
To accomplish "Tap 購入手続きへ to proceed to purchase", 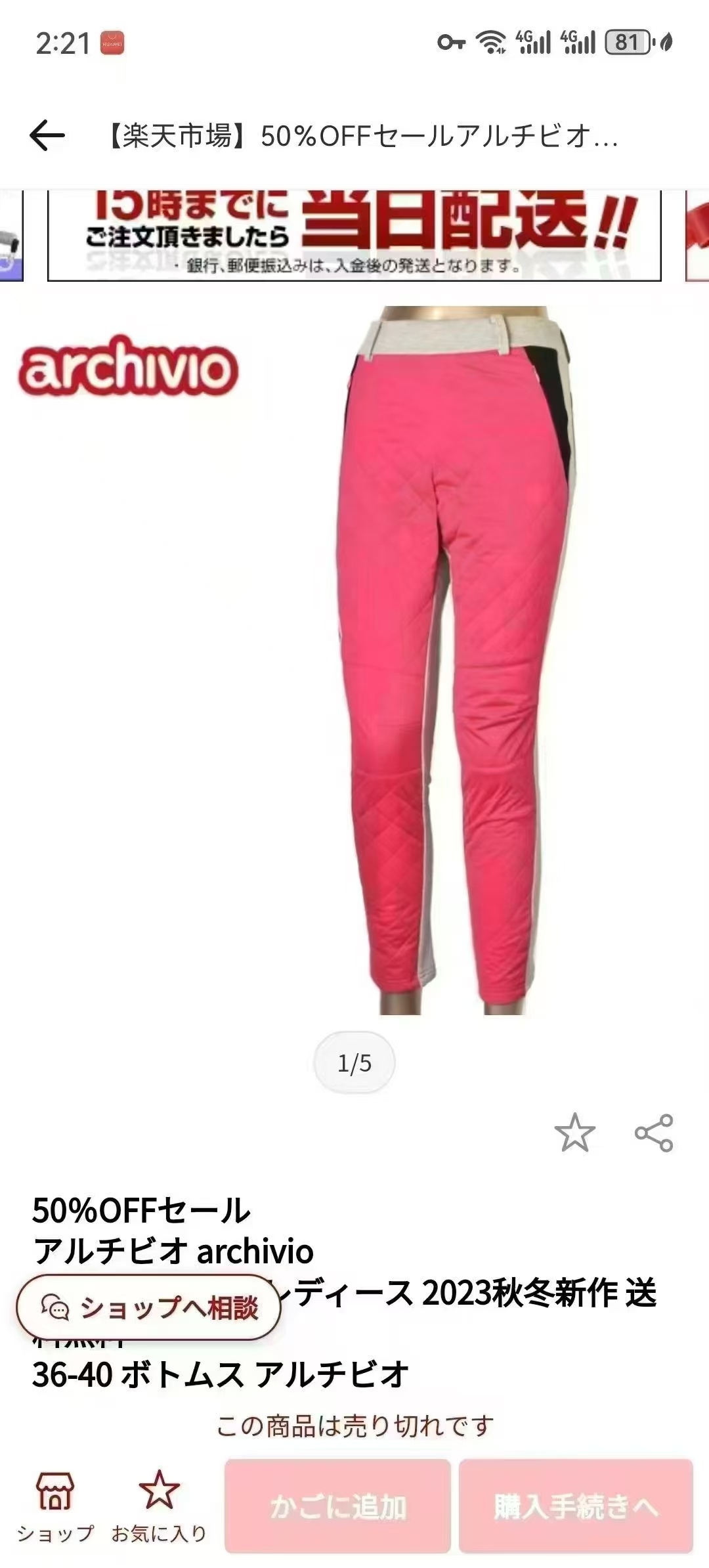I will (x=576, y=1506).
